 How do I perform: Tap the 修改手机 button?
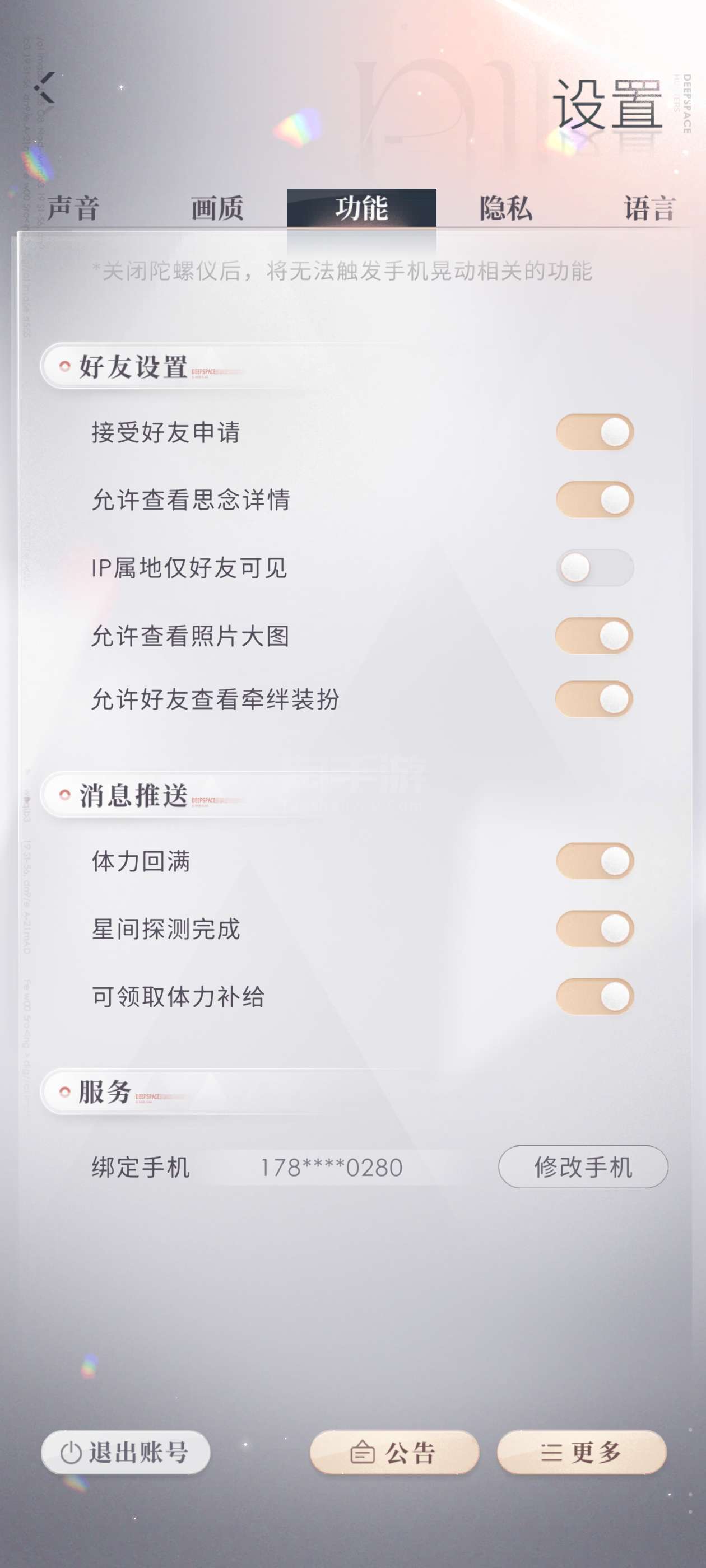coord(583,1167)
